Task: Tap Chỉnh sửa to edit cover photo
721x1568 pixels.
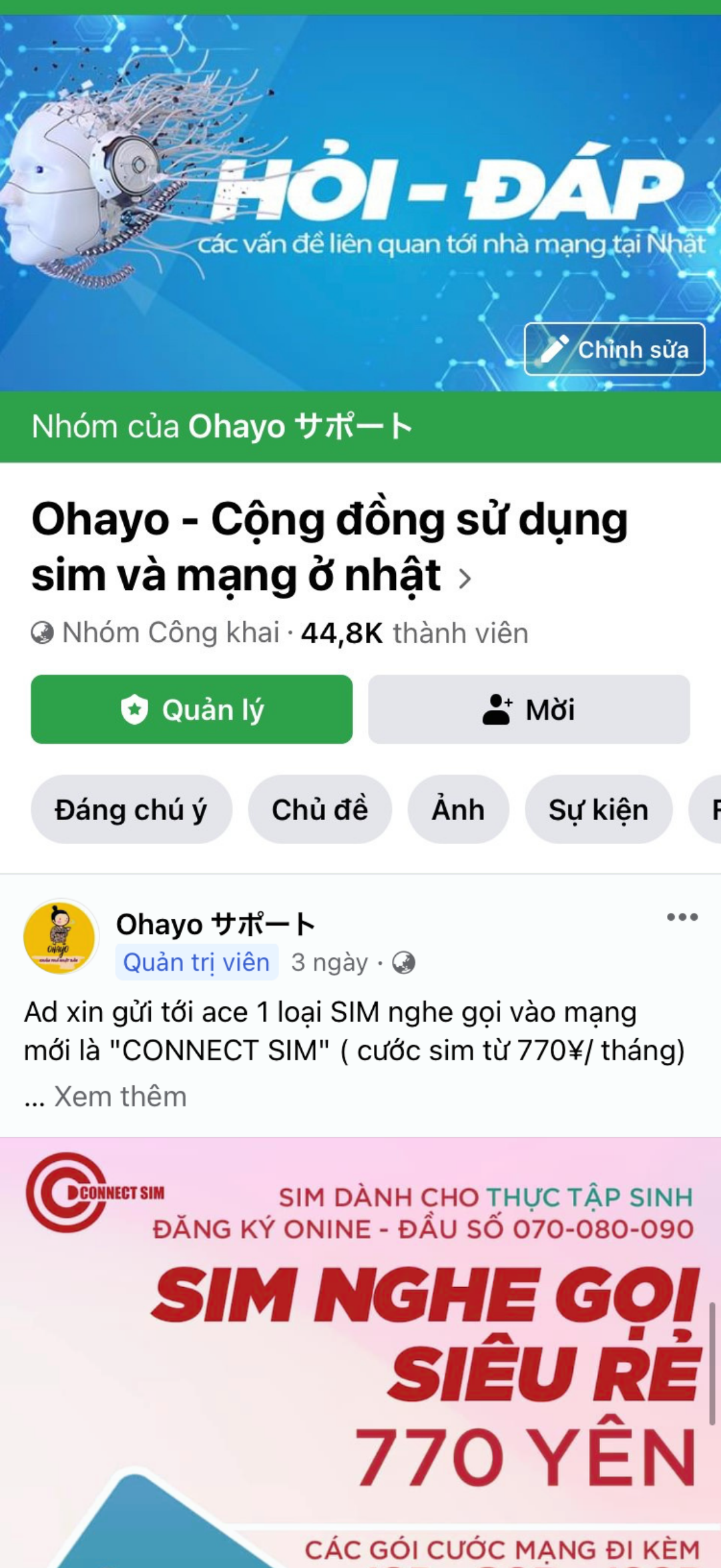Action: (x=614, y=349)
